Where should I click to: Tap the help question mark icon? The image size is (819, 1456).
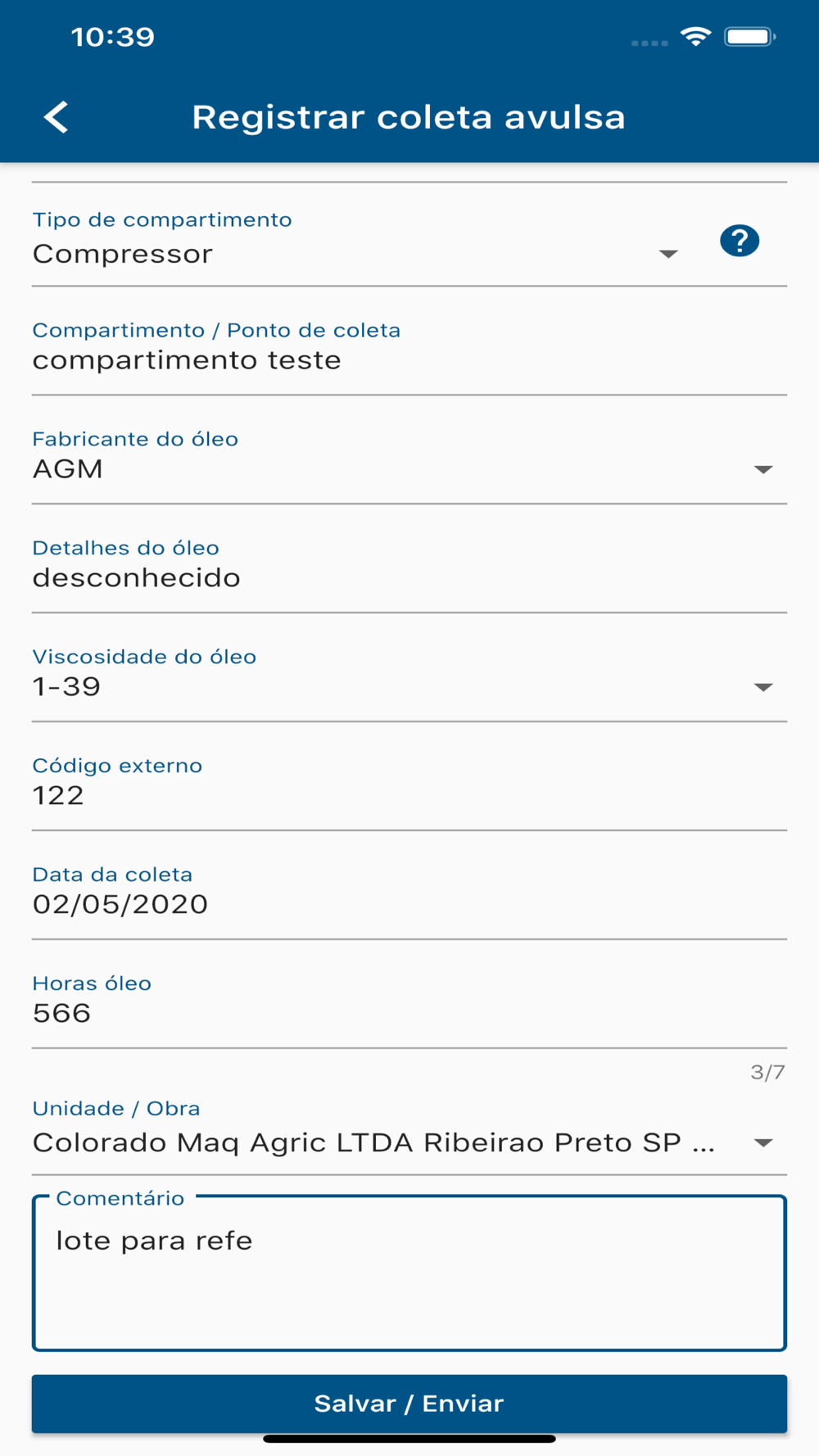(740, 241)
